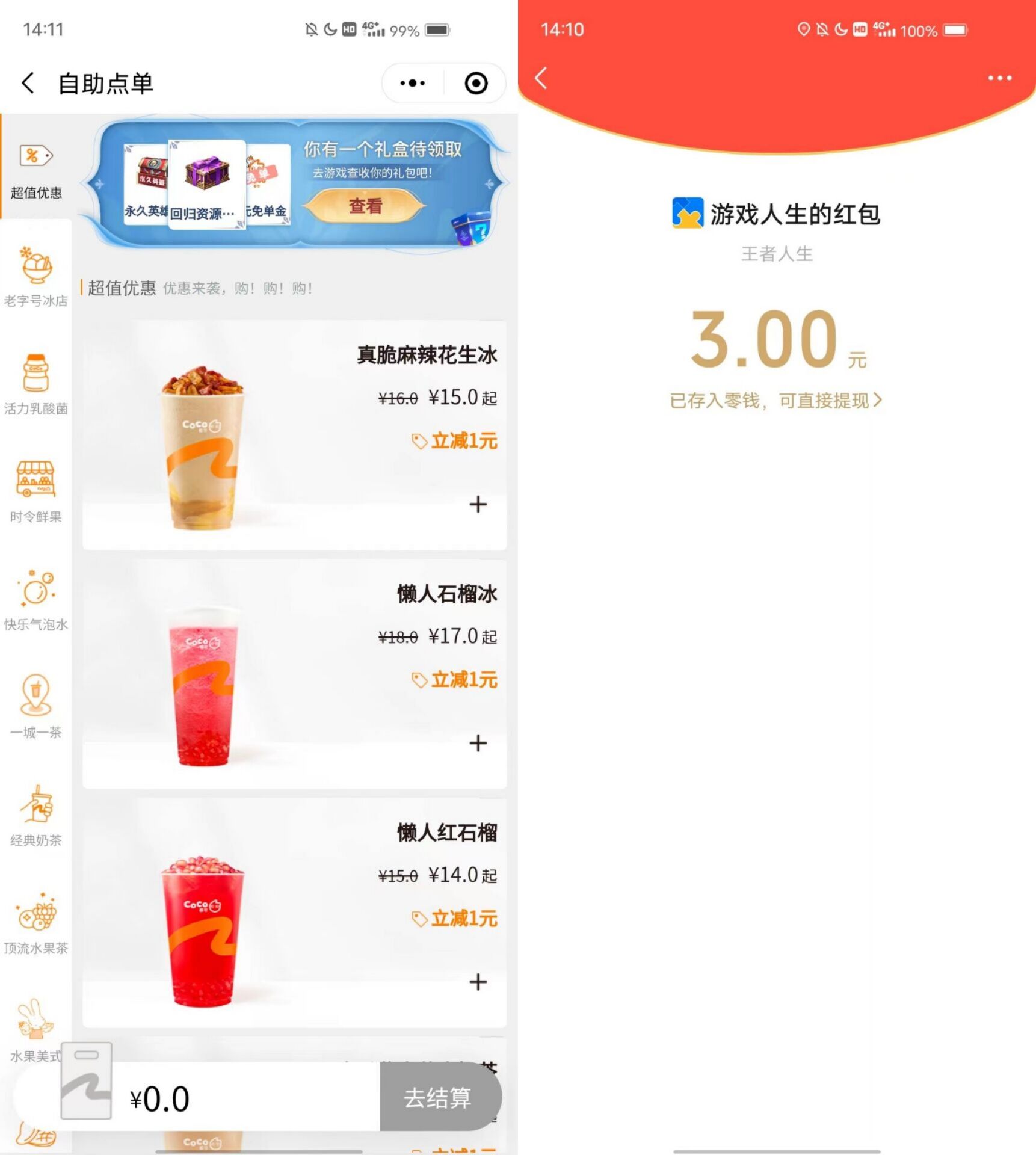This screenshot has height=1155, width=1036.
Task: Select the 超值优惠 category
Action: click(x=36, y=170)
